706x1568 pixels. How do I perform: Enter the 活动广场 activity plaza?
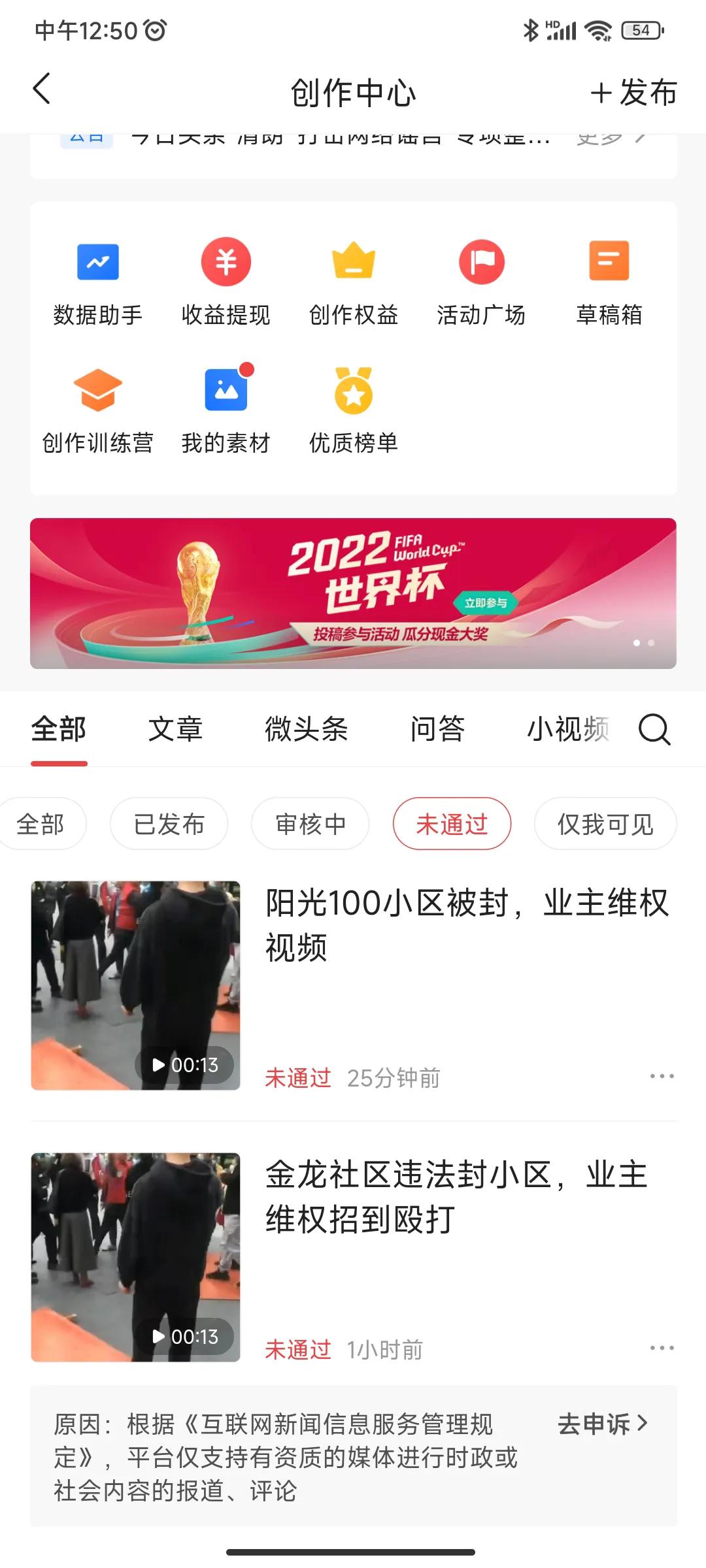tap(482, 281)
